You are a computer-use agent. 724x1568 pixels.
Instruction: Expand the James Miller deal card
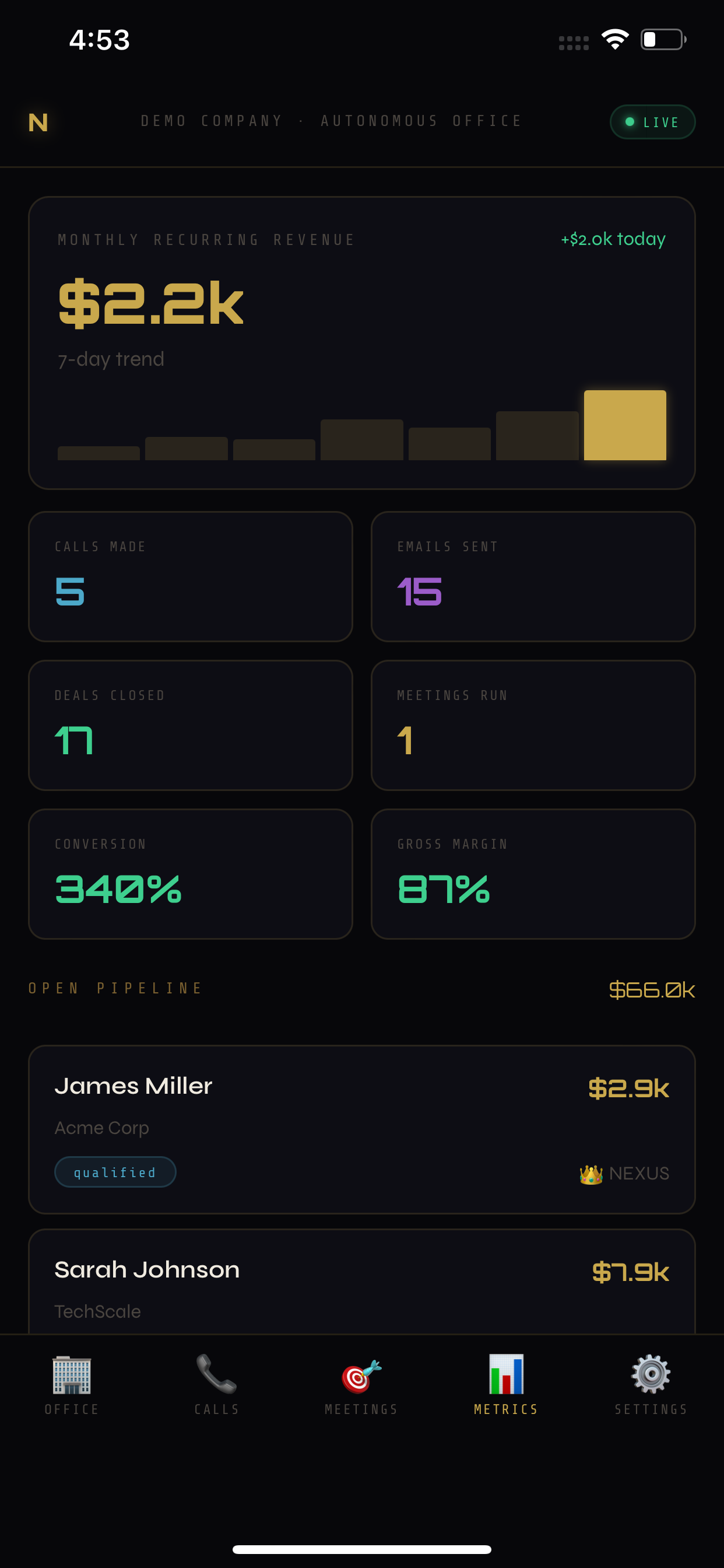click(x=361, y=1129)
